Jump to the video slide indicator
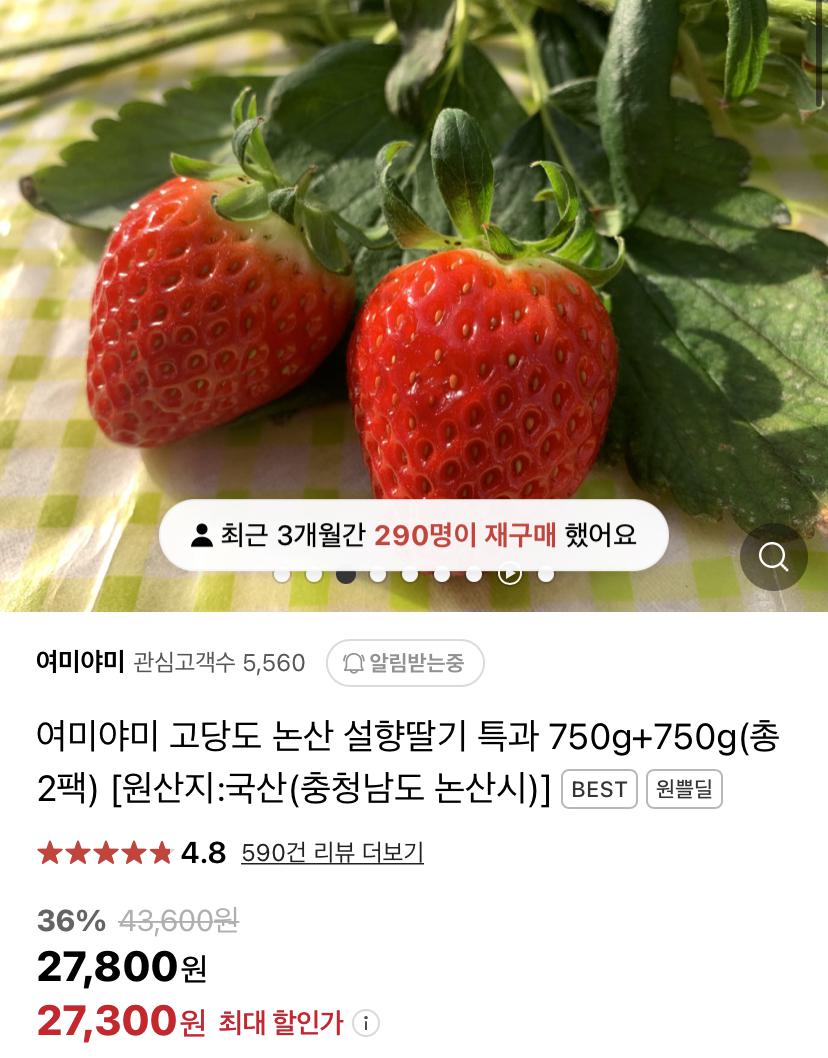Image resolution: width=828 pixels, height=1058 pixels. click(510, 574)
